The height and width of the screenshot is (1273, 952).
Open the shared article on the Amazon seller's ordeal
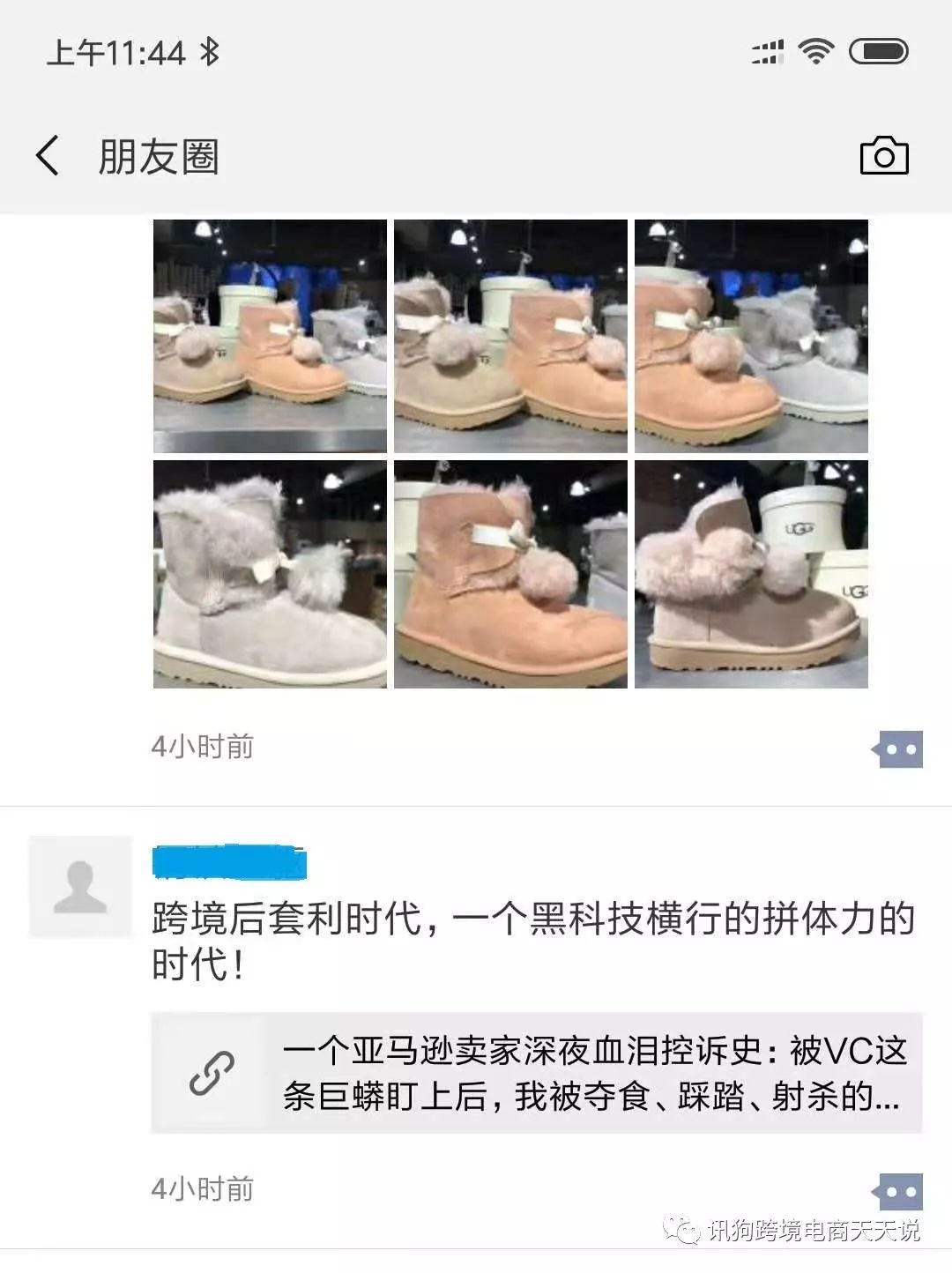[536, 1073]
